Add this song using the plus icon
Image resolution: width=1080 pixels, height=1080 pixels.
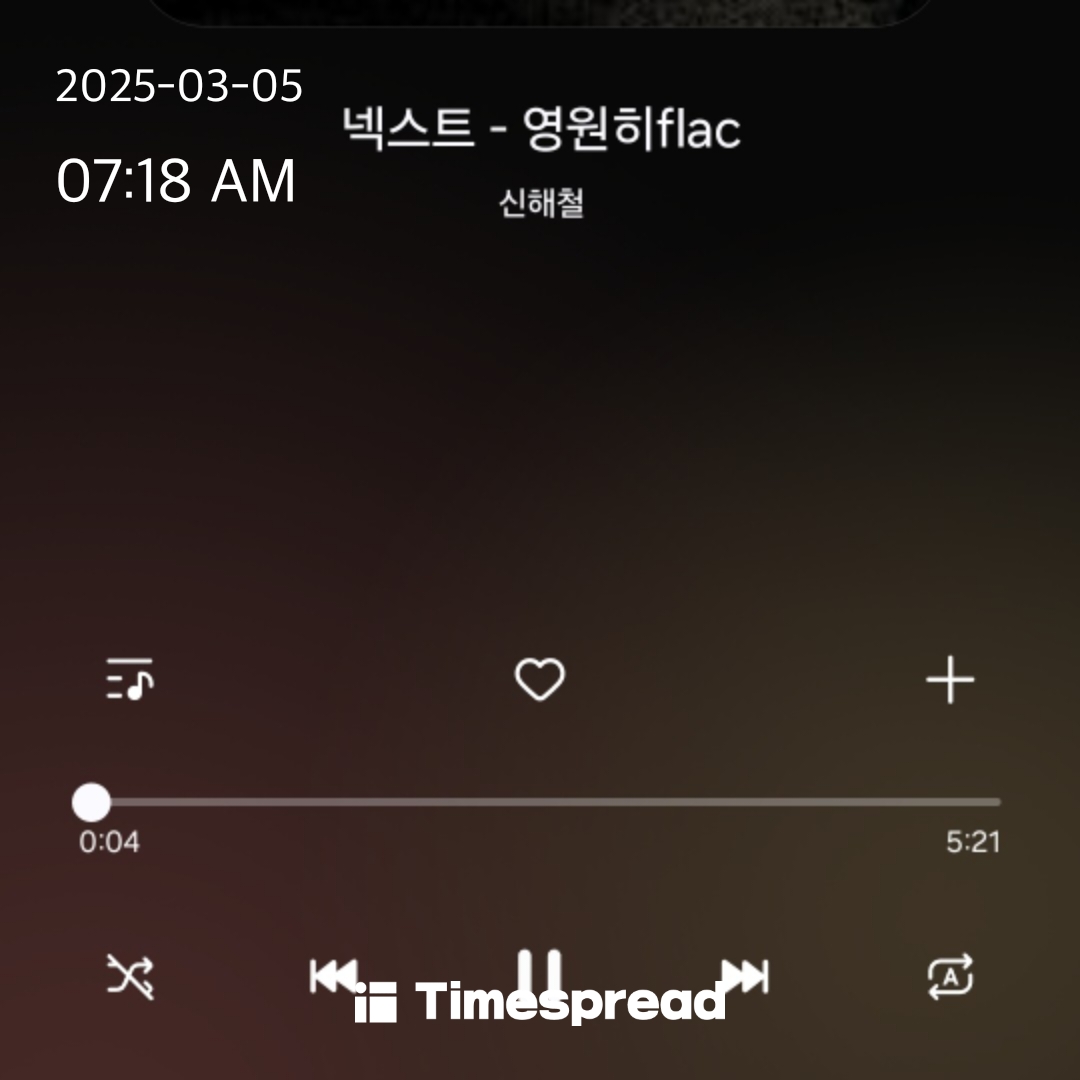coord(949,680)
